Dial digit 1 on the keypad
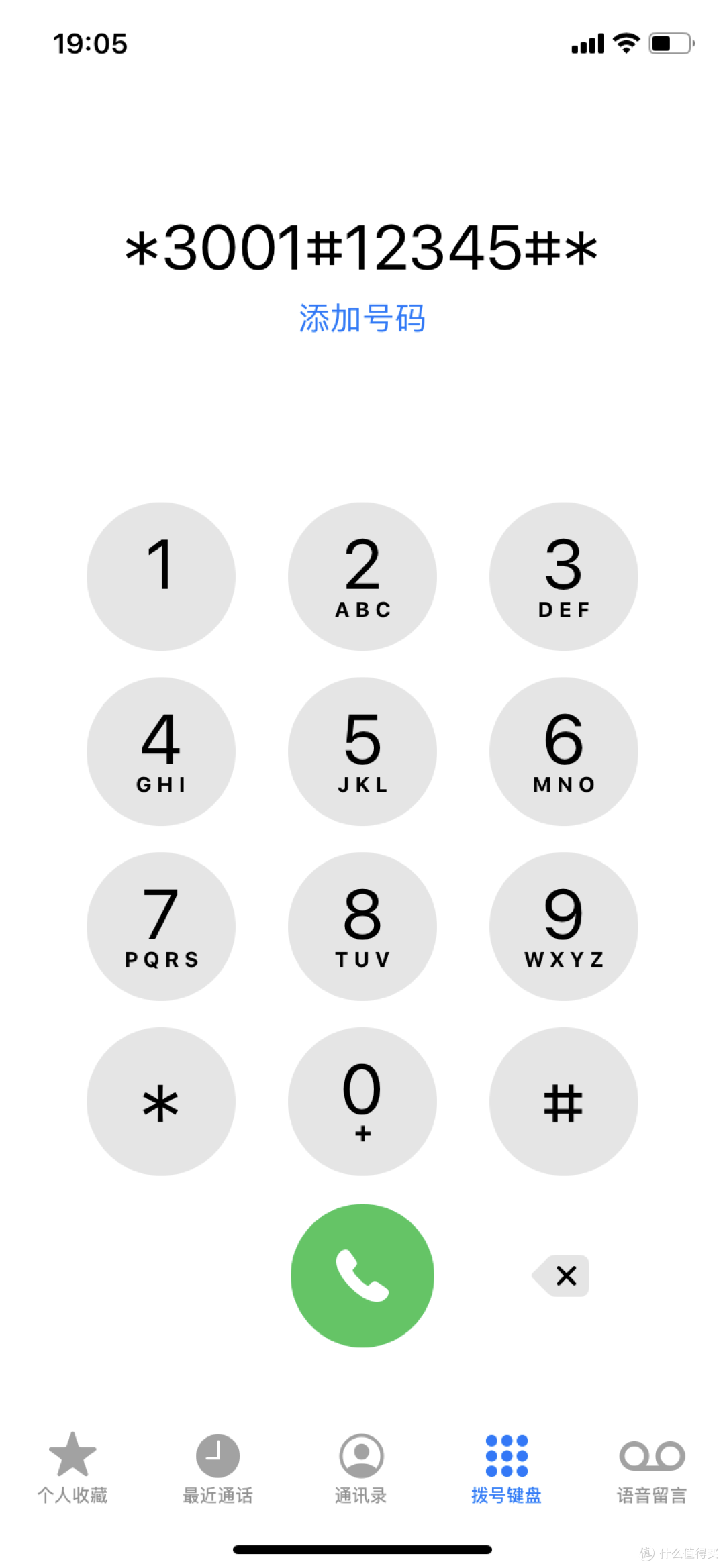 (x=161, y=576)
